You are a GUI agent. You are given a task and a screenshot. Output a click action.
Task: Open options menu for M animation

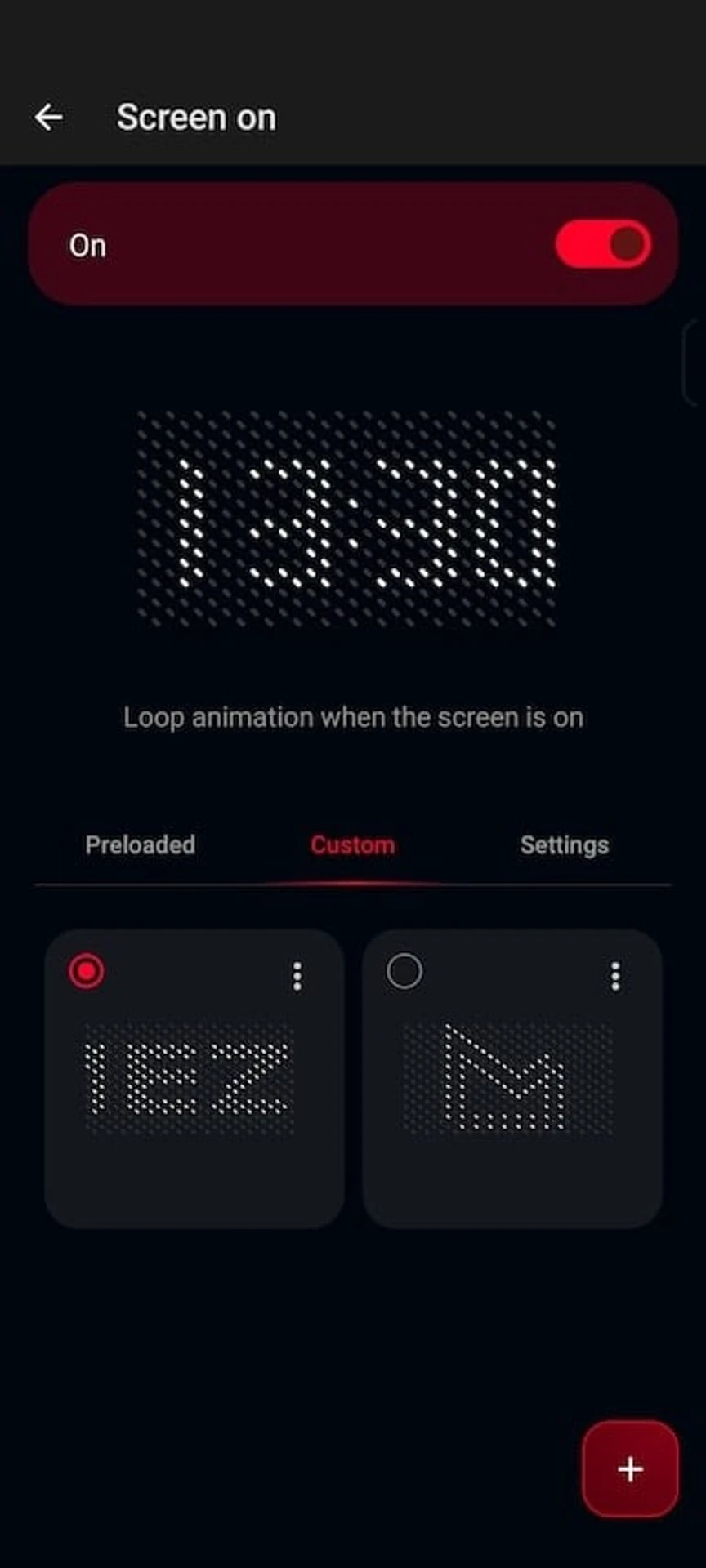click(x=615, y=976)
